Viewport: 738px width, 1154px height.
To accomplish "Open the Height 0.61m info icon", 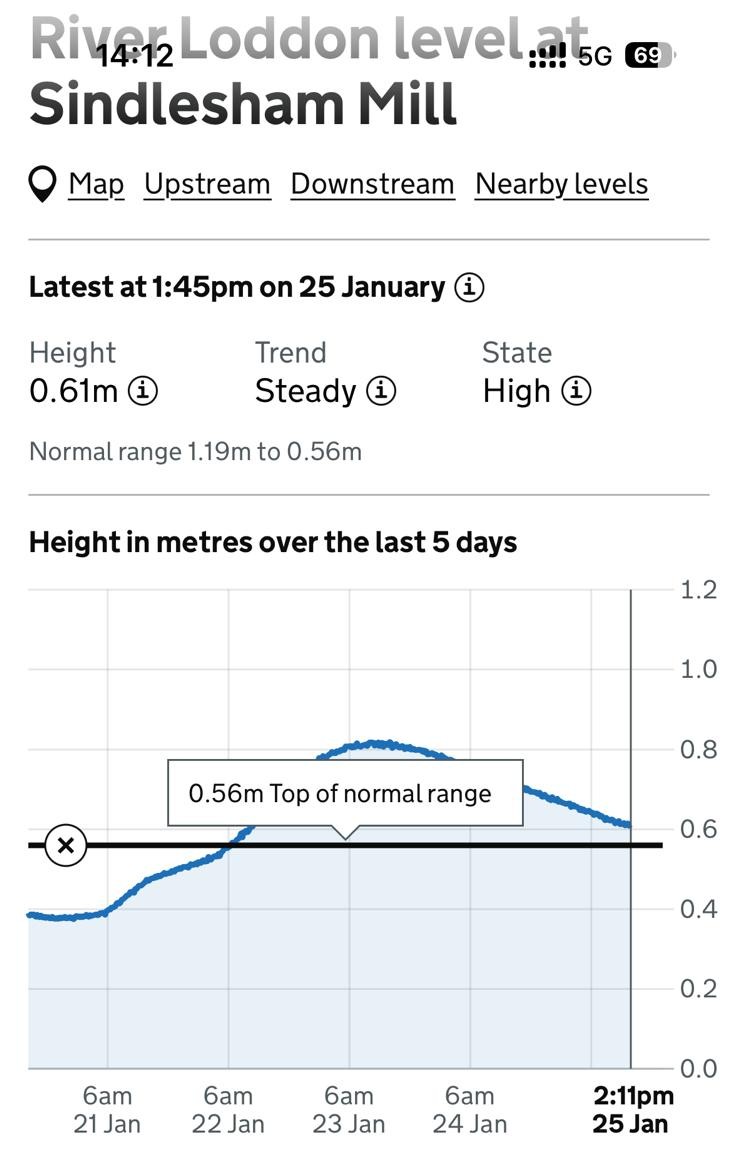I will tap(146, 392).
